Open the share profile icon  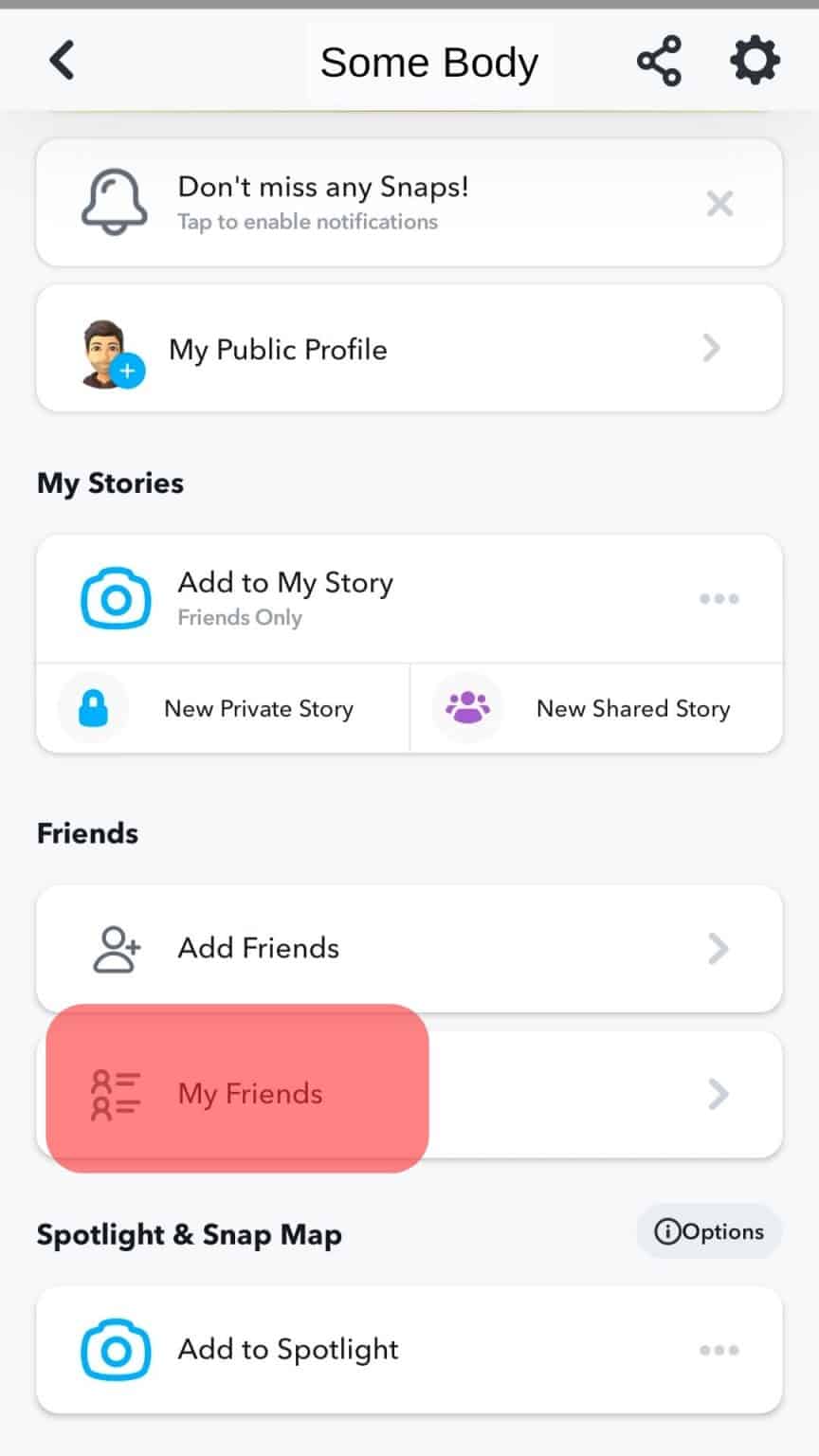(x=659, y=60)
